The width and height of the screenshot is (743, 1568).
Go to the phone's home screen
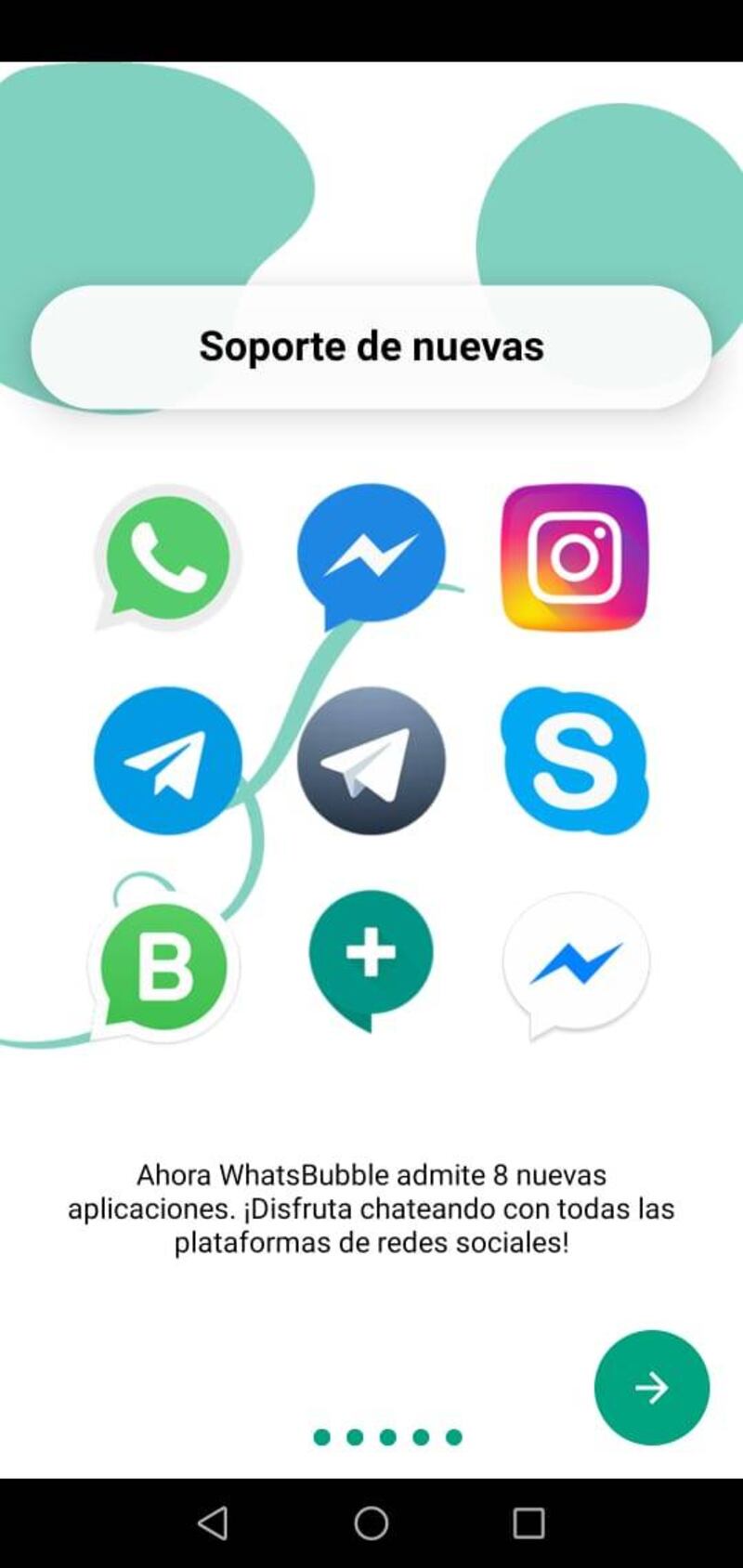pyautogui.click(x=371, y=1522)
